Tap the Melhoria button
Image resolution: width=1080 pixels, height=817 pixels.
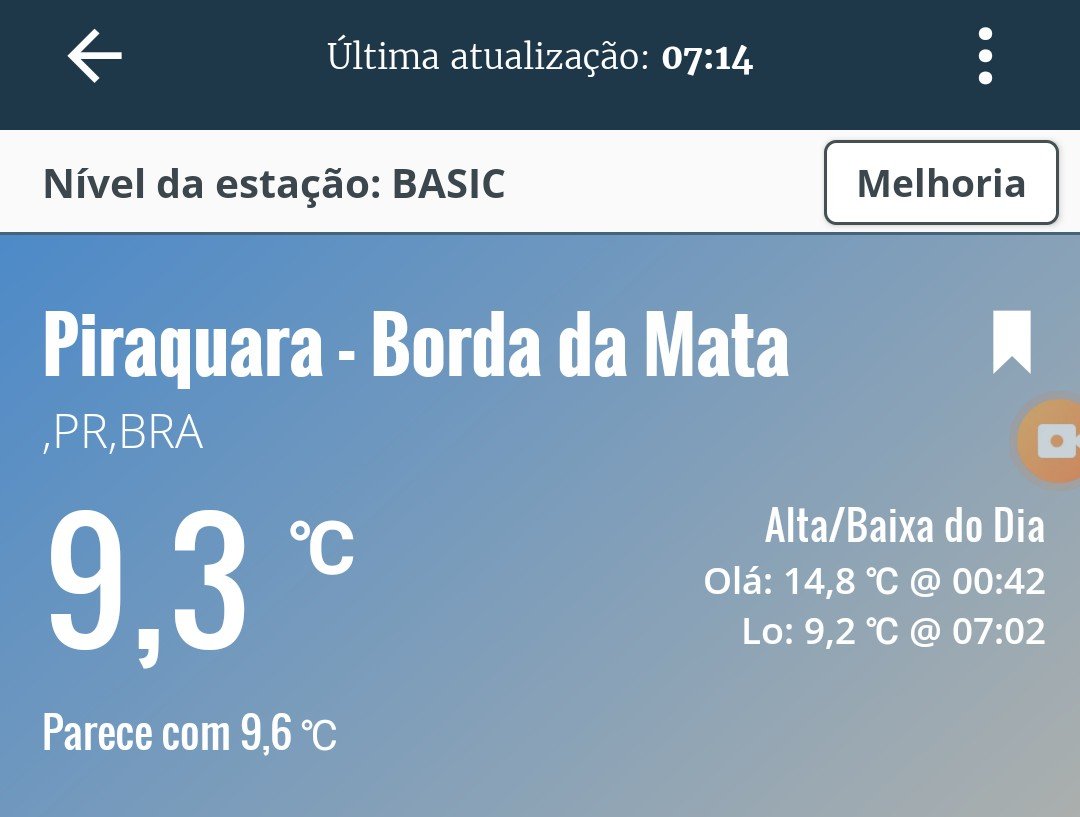(940, 183)
